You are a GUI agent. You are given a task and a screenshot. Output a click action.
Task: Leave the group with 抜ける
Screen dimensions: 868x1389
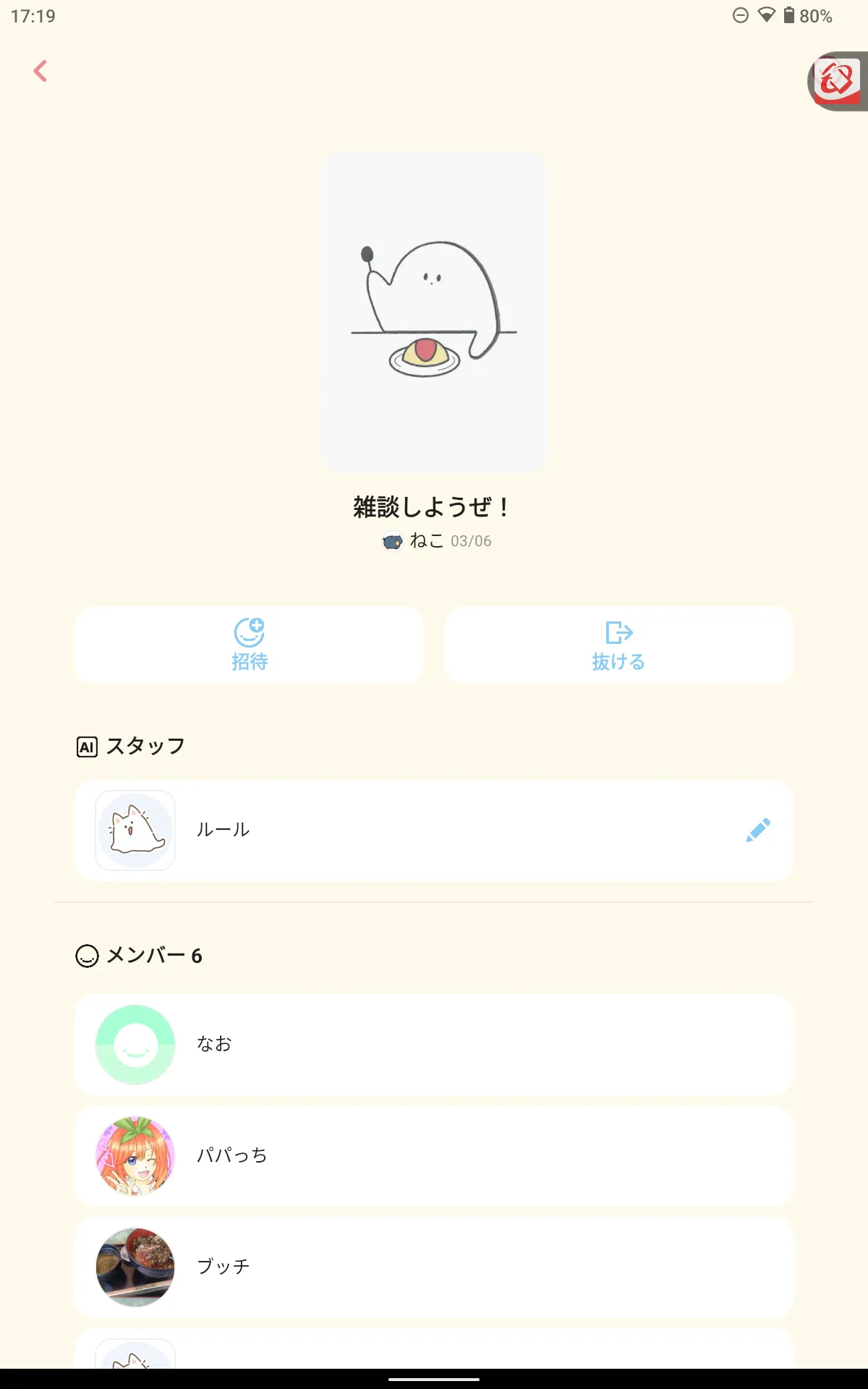(618, 645)
